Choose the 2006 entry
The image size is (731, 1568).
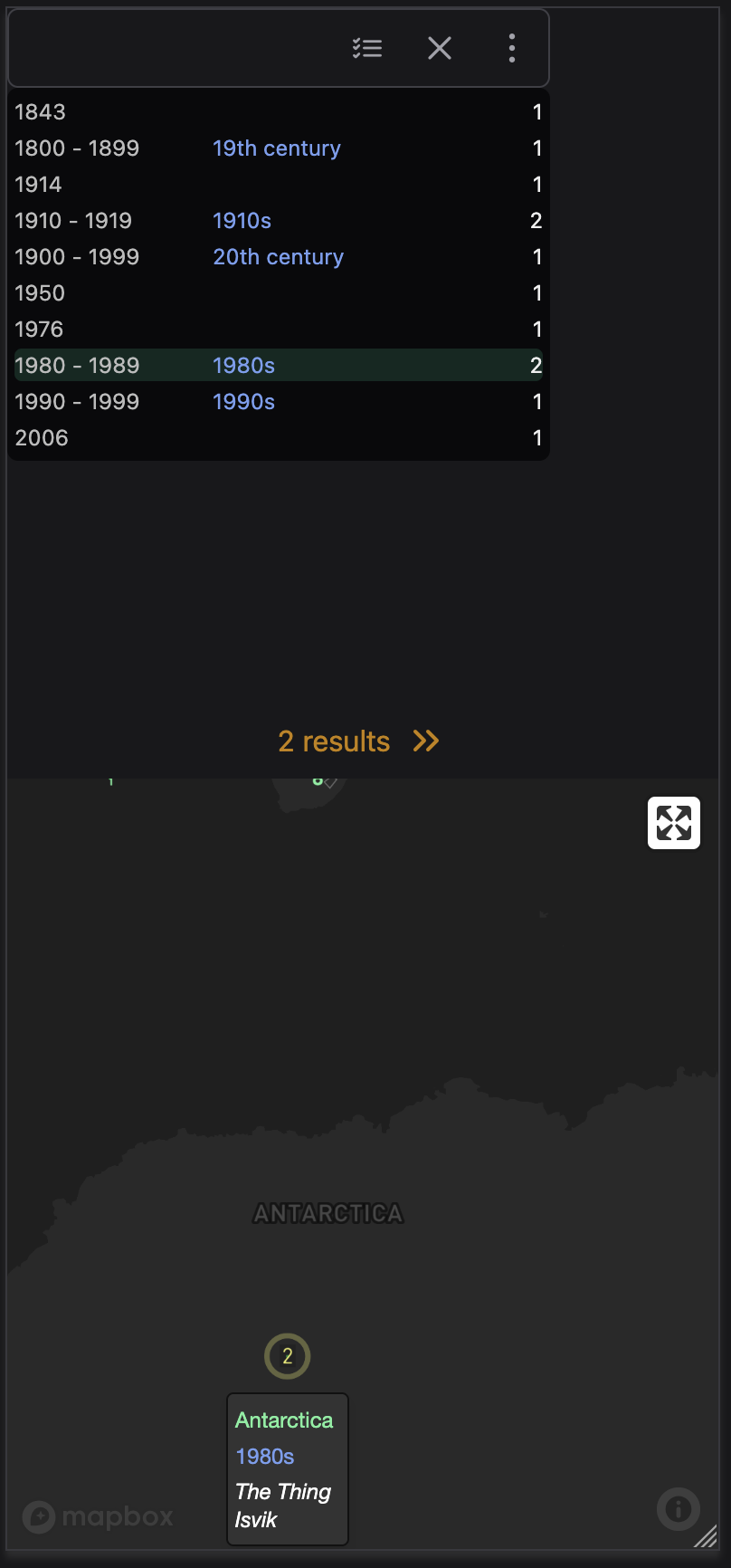[x=278, y=438]
